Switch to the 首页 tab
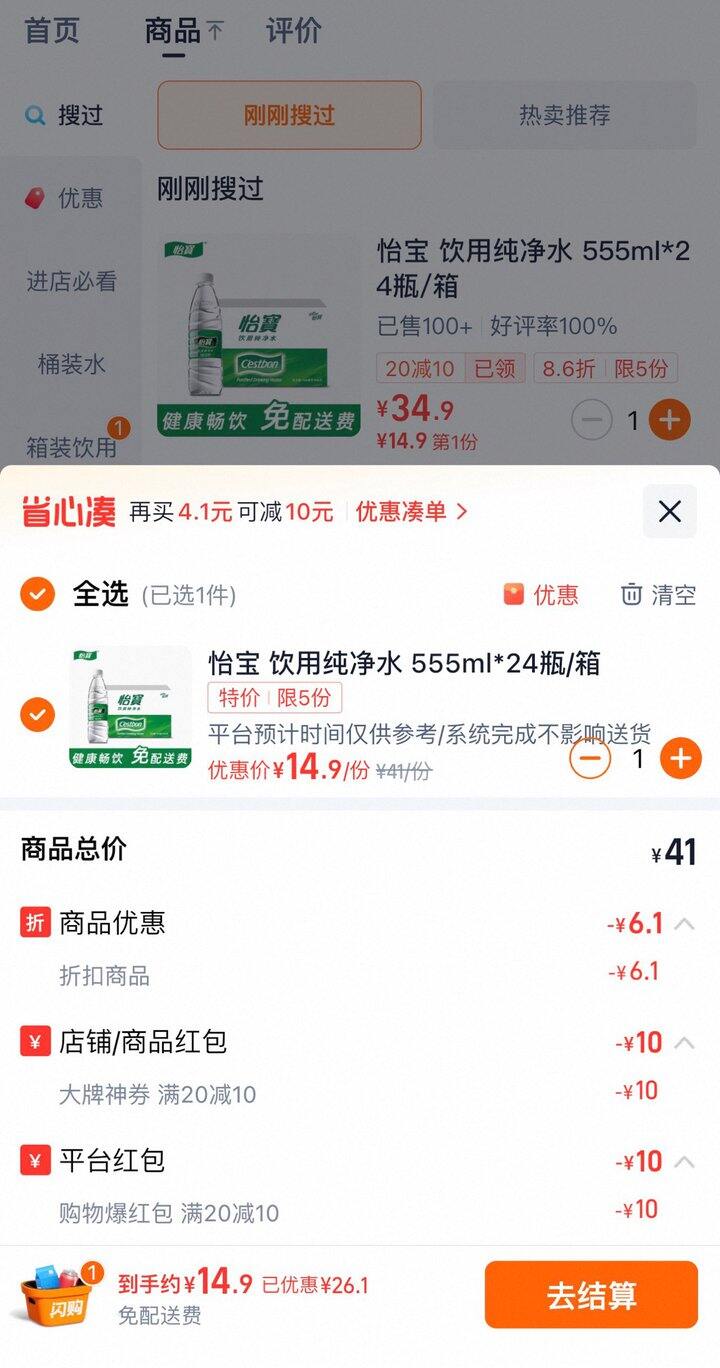The image size is (720, 1368). click(52, 31)
